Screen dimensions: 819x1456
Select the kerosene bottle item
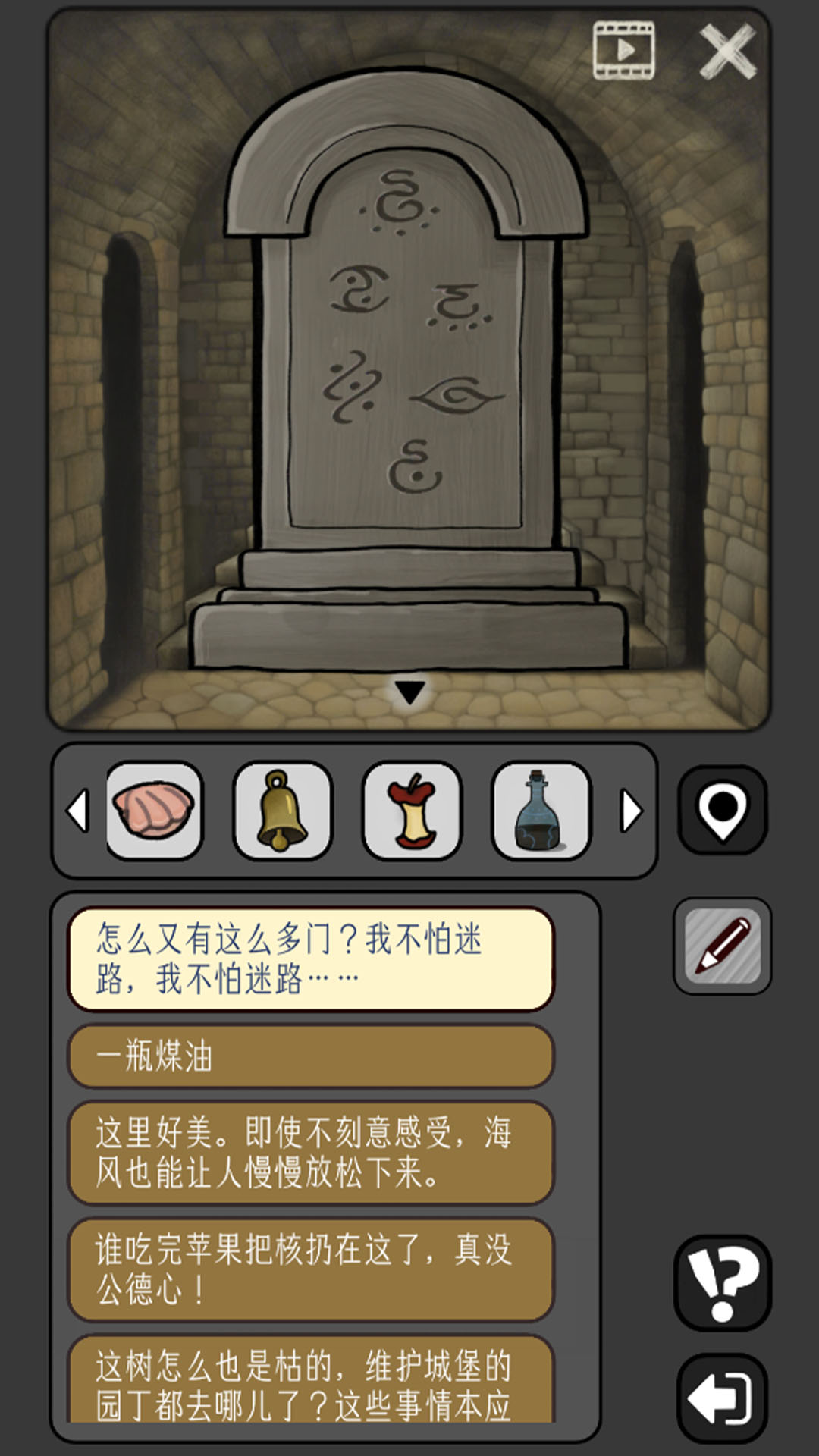click(541, 810)
